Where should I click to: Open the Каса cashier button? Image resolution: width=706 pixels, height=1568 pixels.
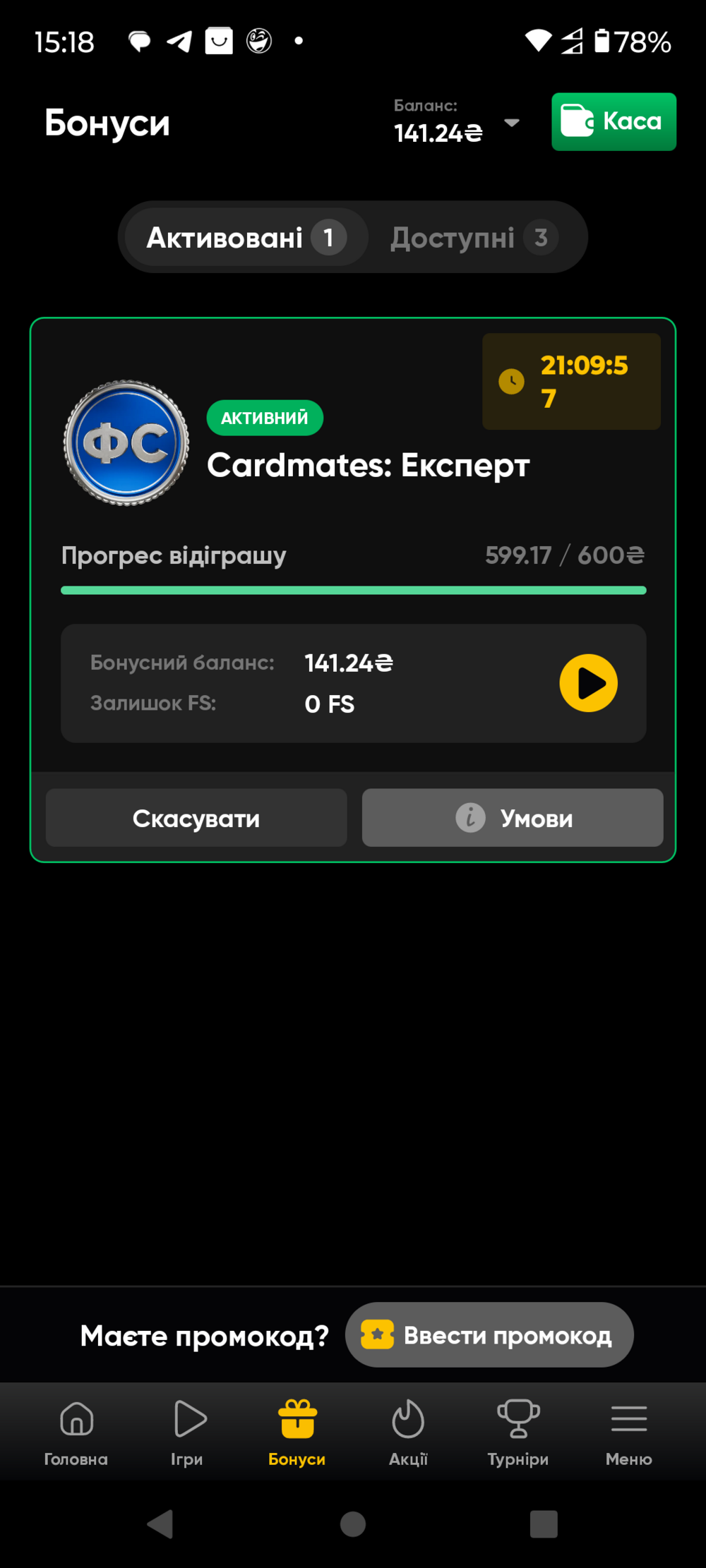[614, 121]
